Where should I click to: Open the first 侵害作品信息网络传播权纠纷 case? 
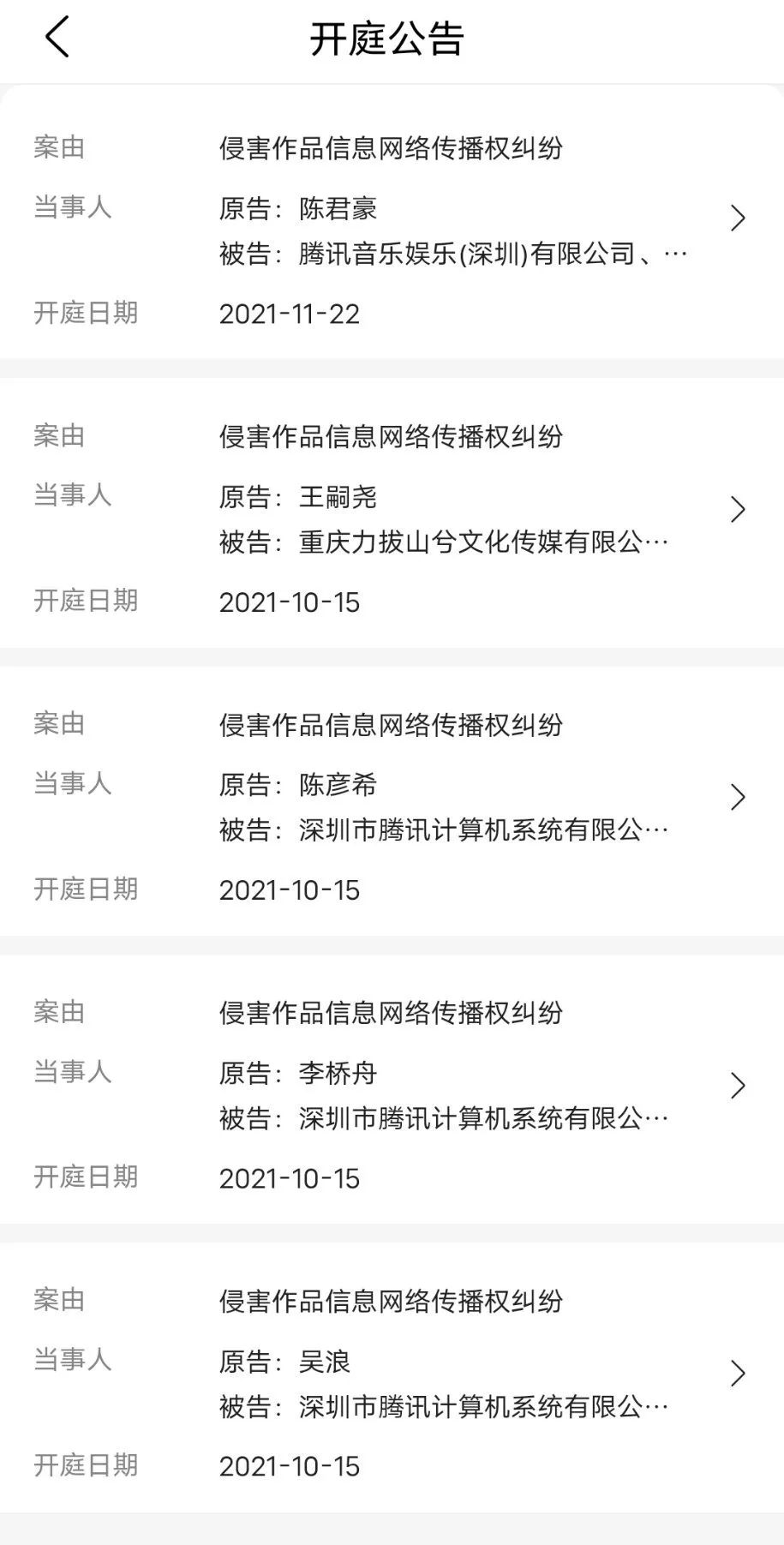(392, 147)
